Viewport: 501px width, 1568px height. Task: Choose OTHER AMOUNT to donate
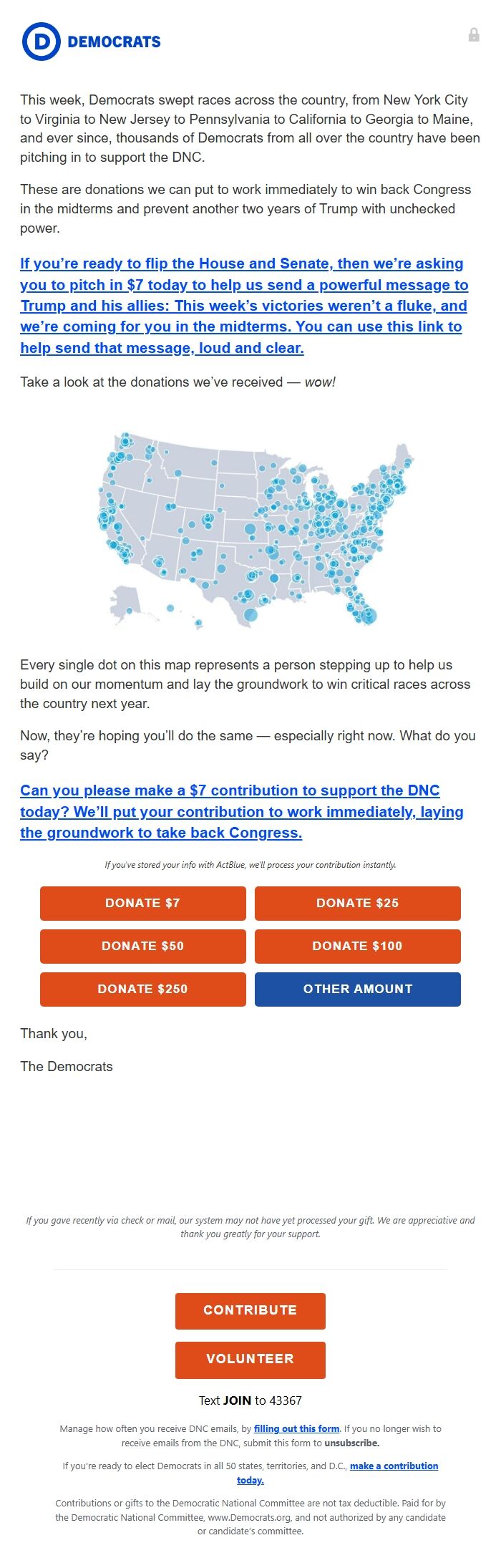(x=357, y=989)
